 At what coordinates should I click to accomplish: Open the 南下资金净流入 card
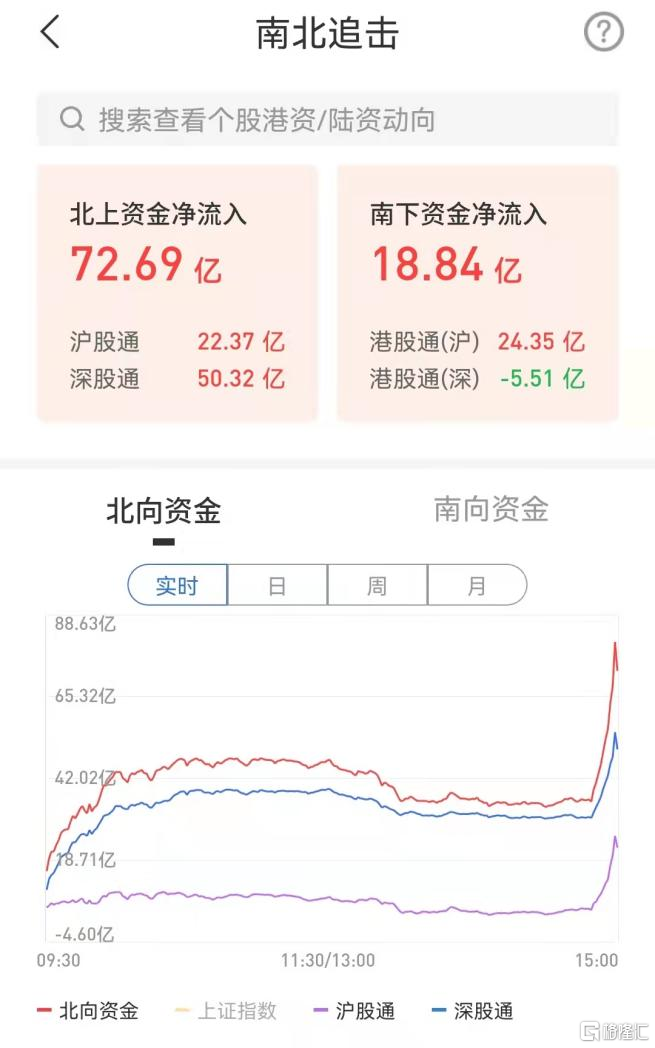pyautogui.click(x=478, y=293)
